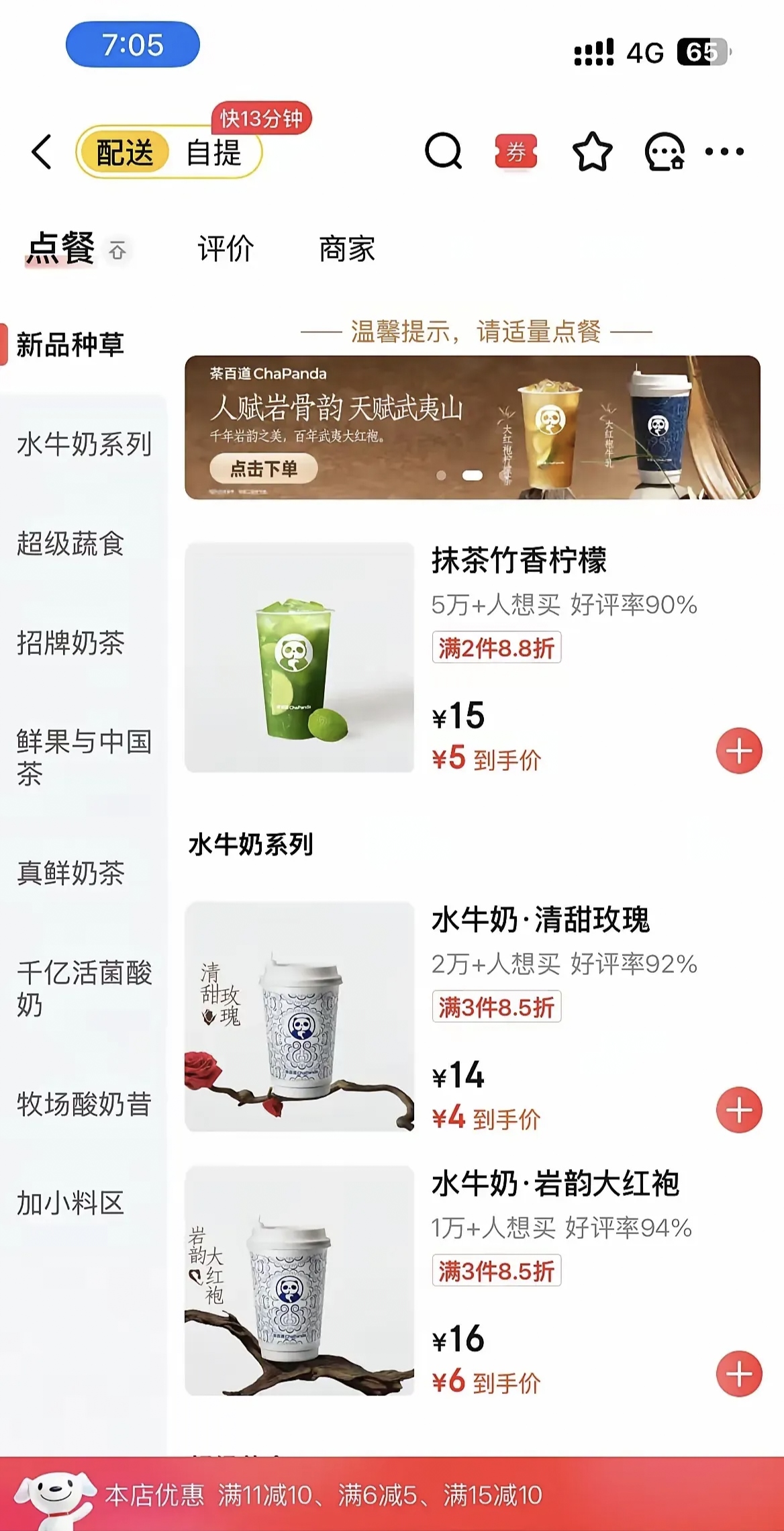The height and width of the screenshot is (1531, 784).
Task: Add 水牛奶·岩韵大红袍 to the cart
Action: [739, 1374]
